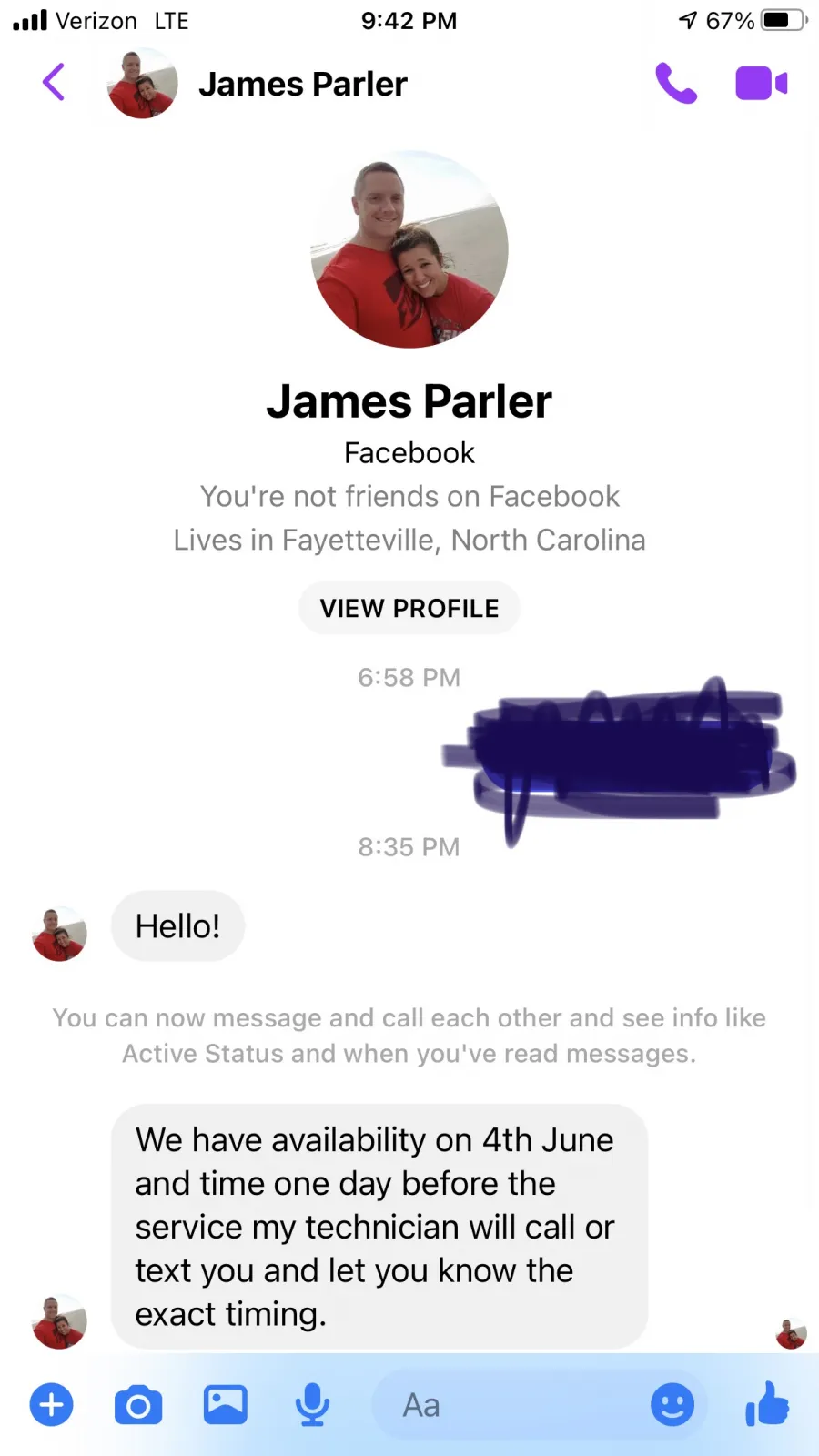819x1456 pixels.
Task: Go back to the chat list
Action: point(54,83)
